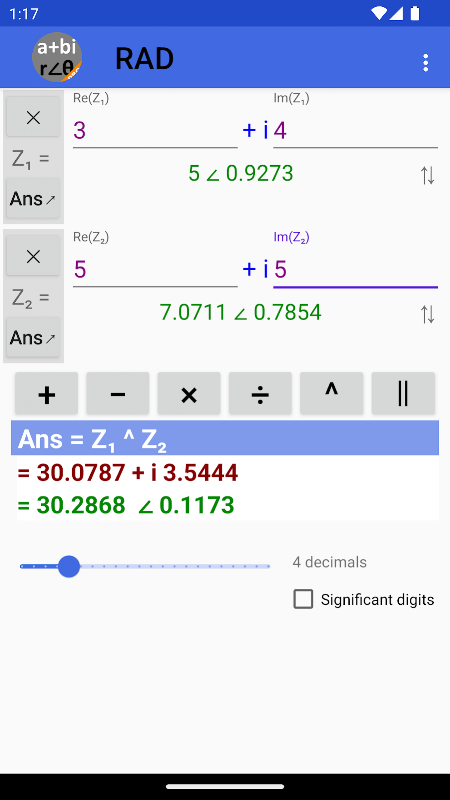Toggle polar/rectangular form for Z1
The height and width of the screenshot is (800, 450).
coord(428,176)
